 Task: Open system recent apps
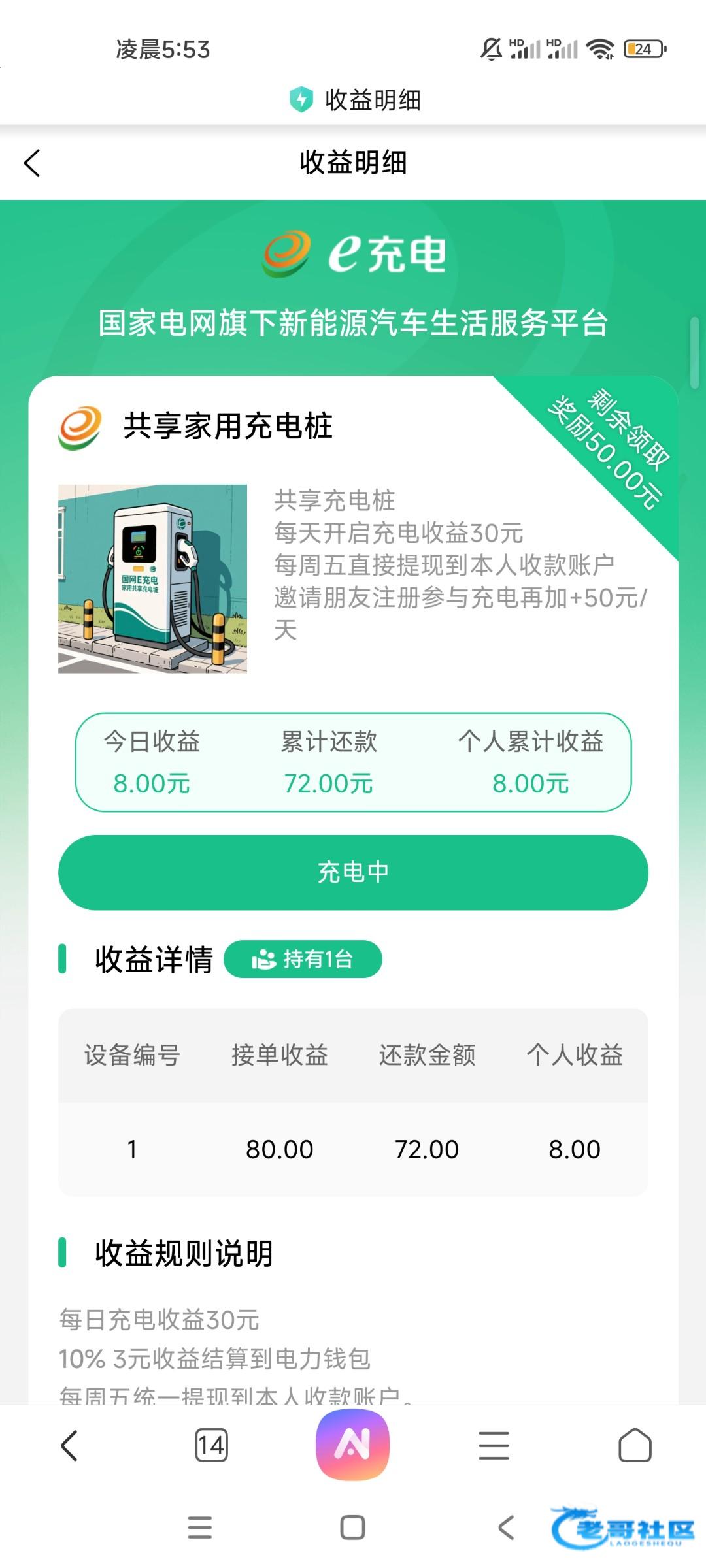tap(200, 1527)
